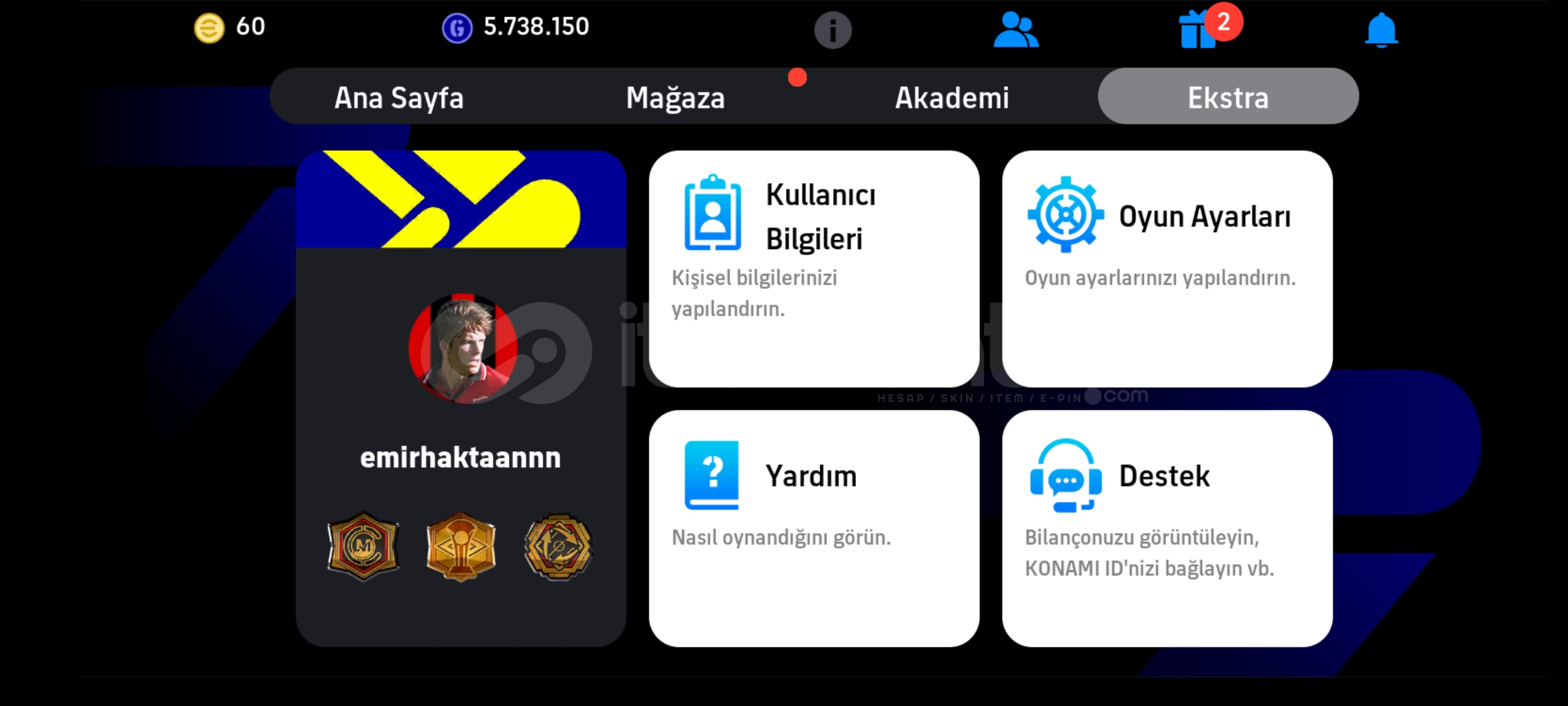
Task: Open the Yardım help card
Action: [814, 528]
